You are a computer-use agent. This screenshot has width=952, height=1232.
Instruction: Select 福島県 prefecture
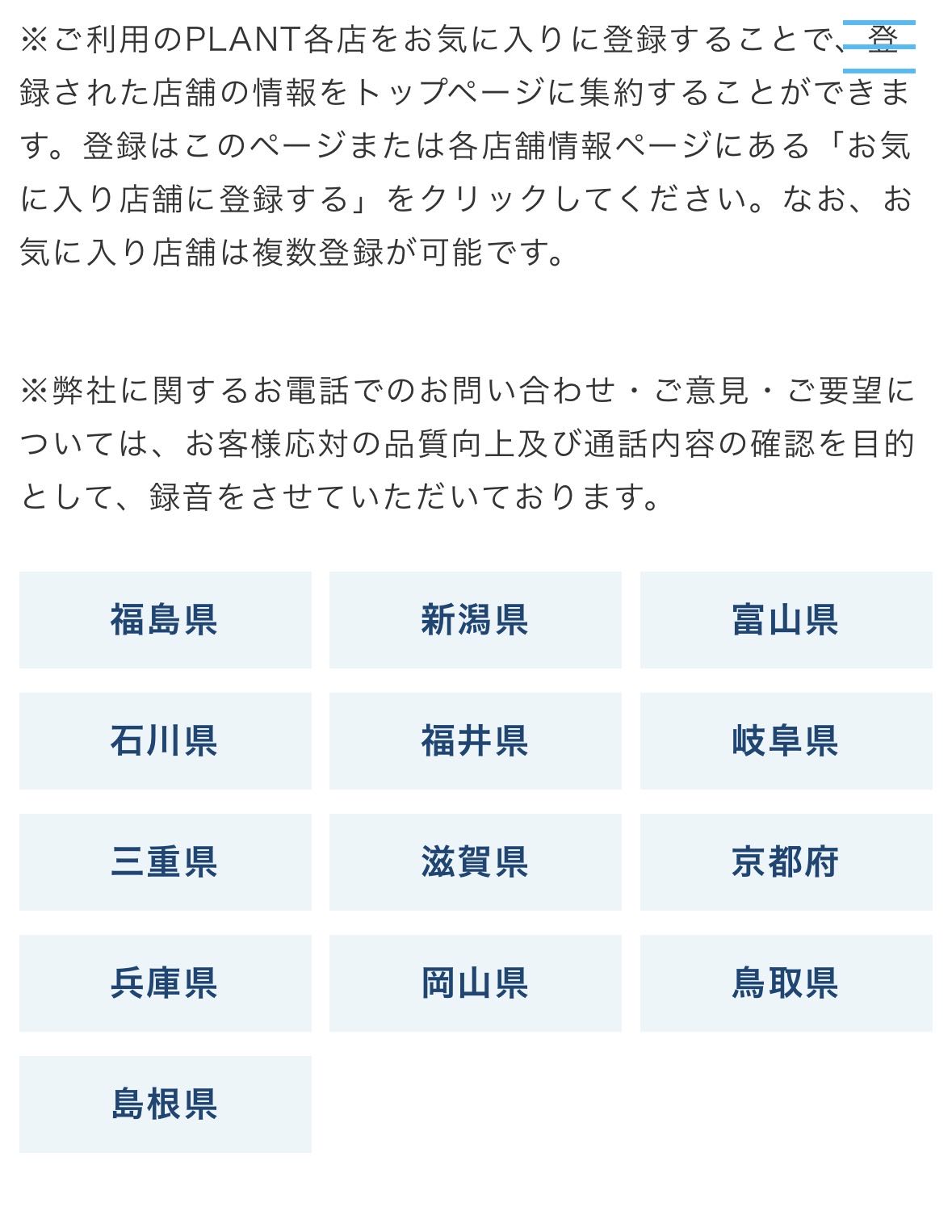pos(165,620)
